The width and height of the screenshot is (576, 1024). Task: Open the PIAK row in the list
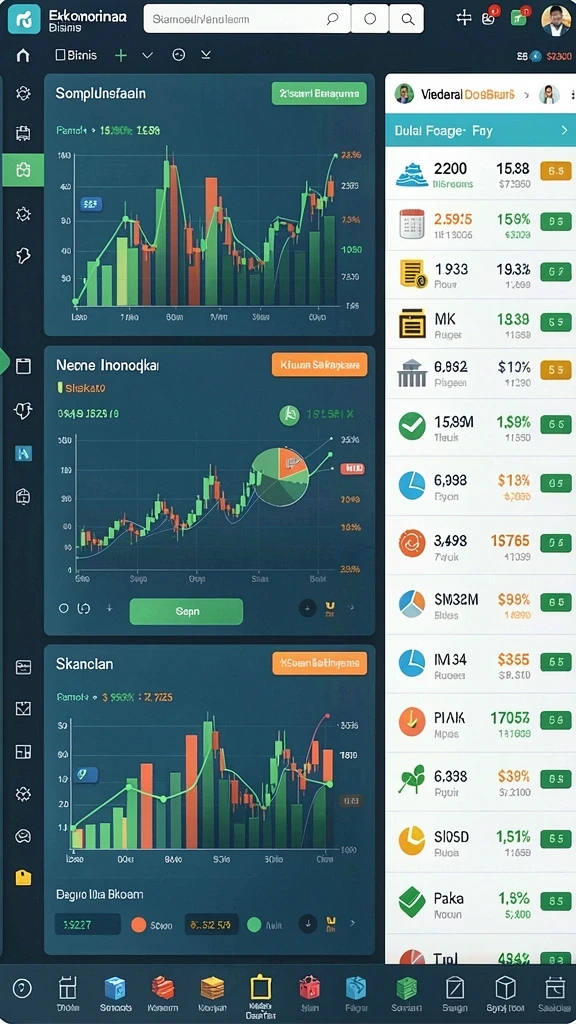tap(480, 724)
